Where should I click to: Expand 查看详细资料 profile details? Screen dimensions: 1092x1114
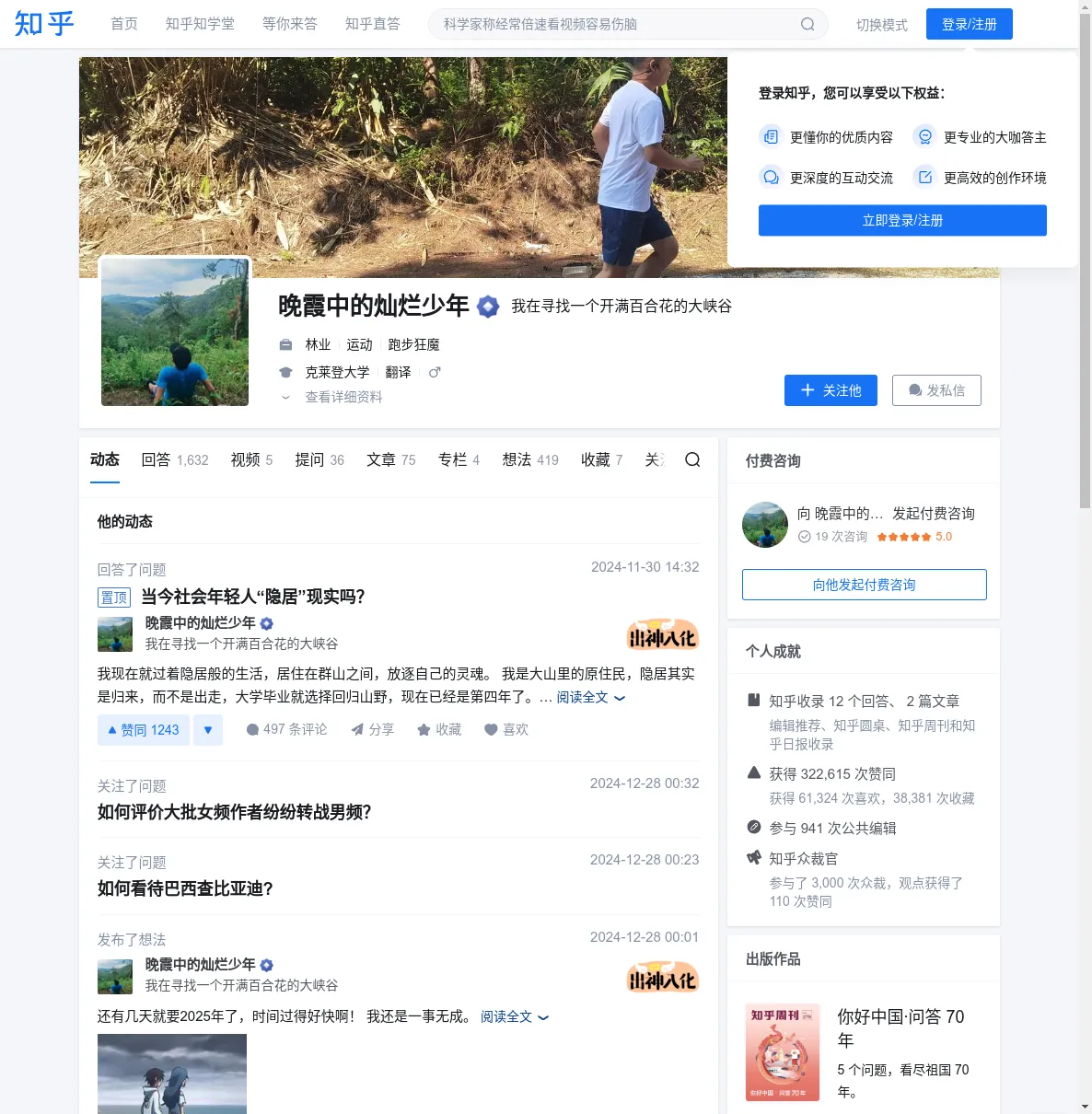(343, 397)
